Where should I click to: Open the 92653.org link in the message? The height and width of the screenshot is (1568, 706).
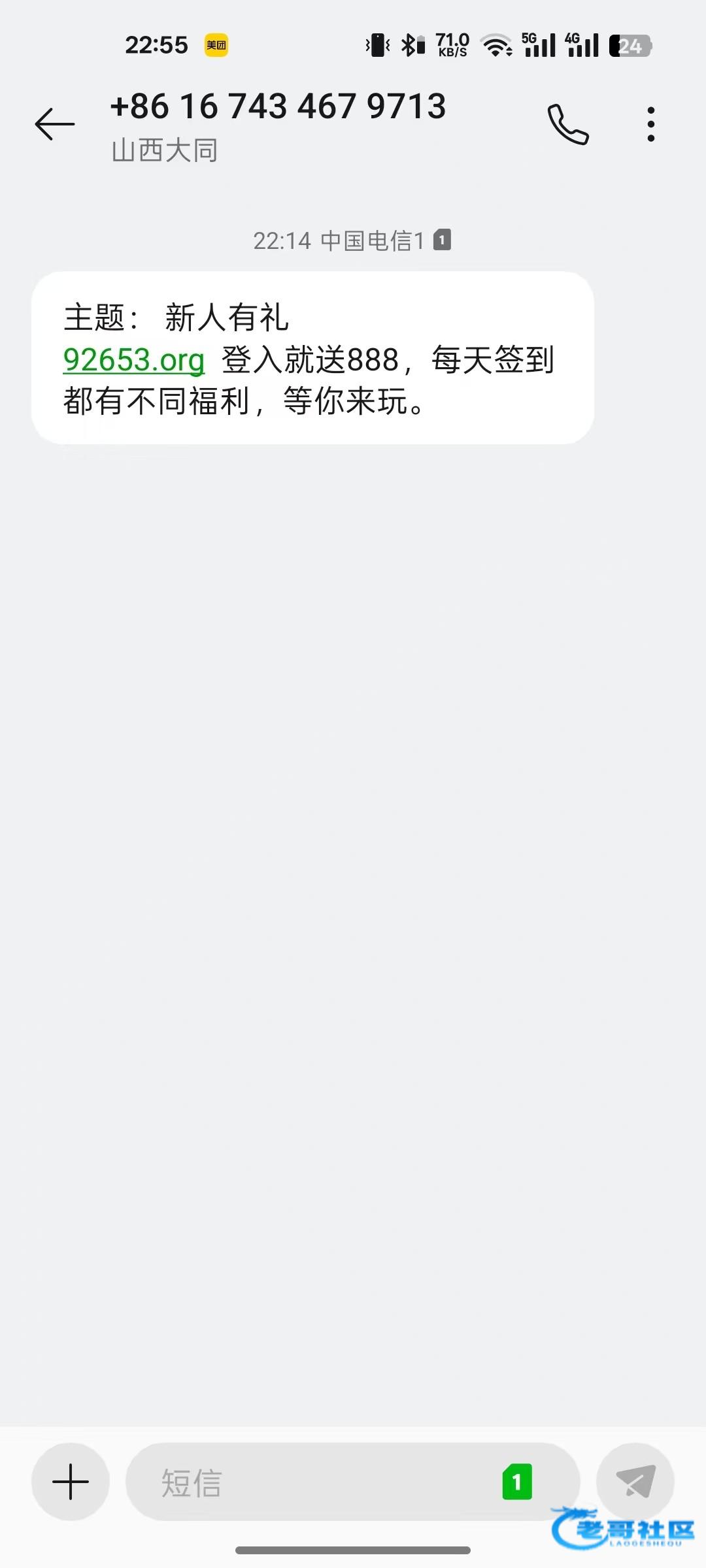point(134,360)
